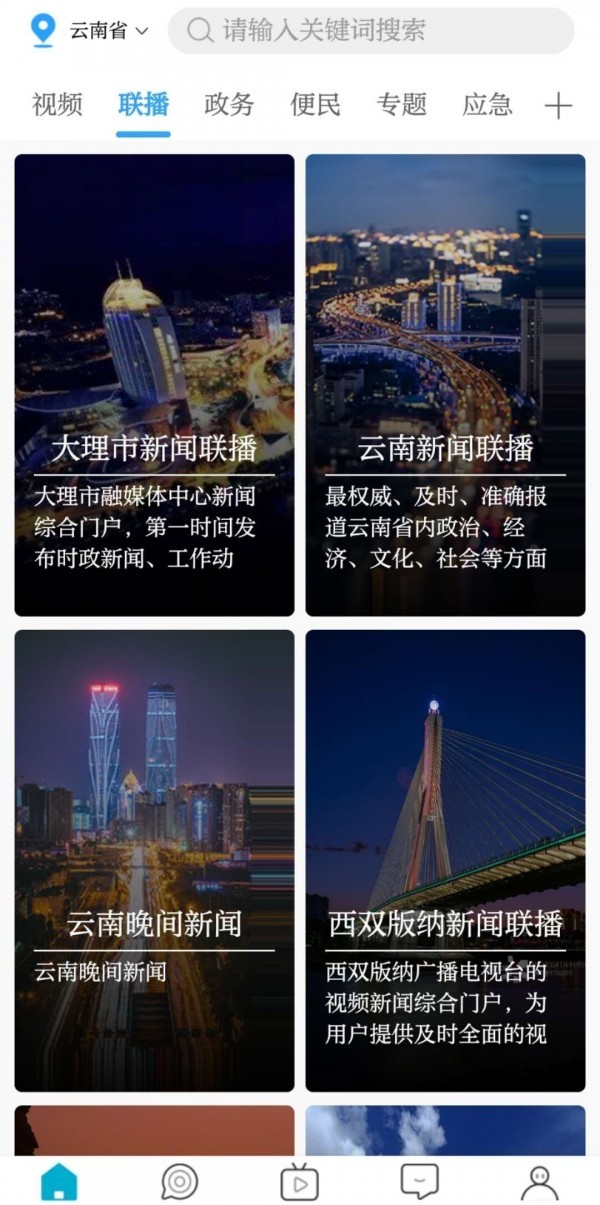Switch to the 视频 tab
Viewport: 600px width, 1205px height.
click(x=57, y=104)
